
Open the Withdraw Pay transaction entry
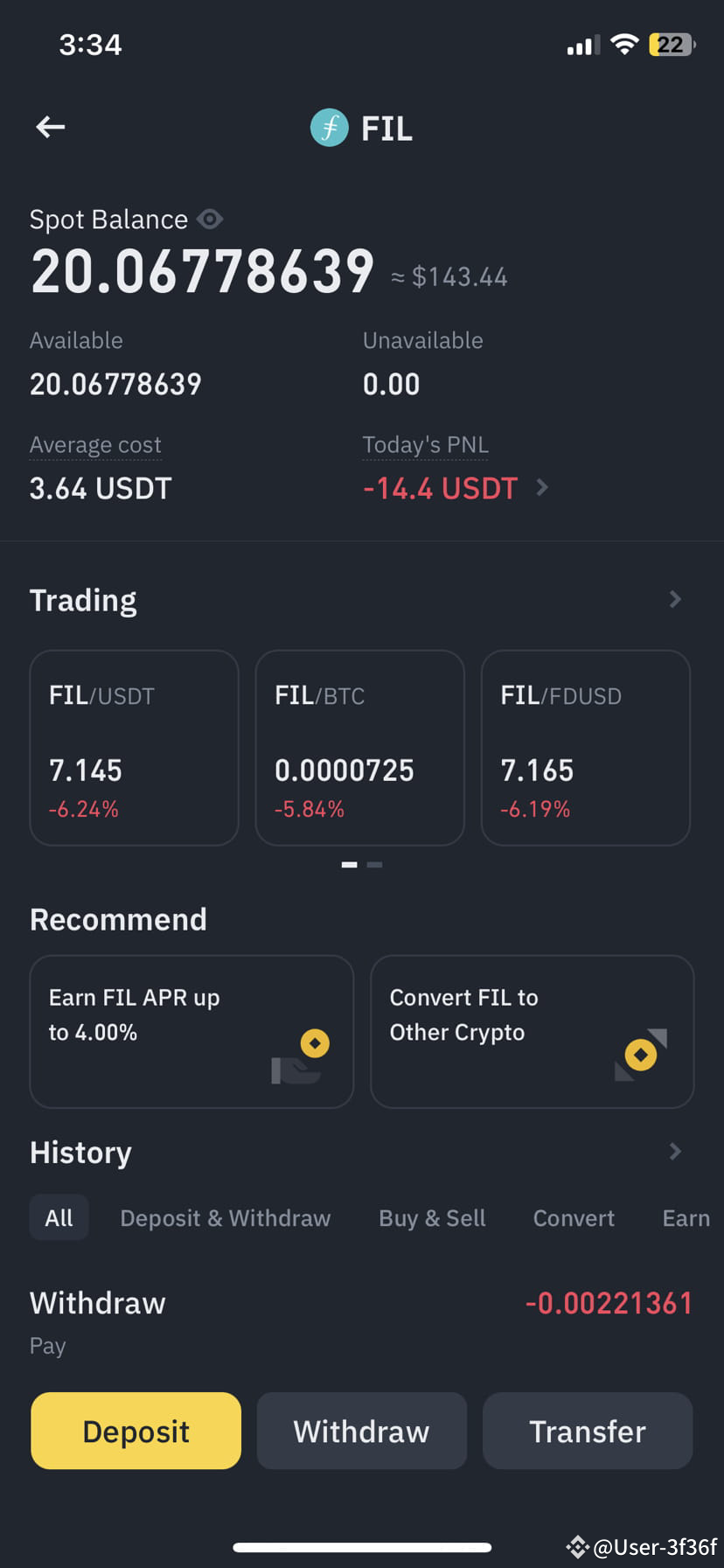[x=362, y=1322]
